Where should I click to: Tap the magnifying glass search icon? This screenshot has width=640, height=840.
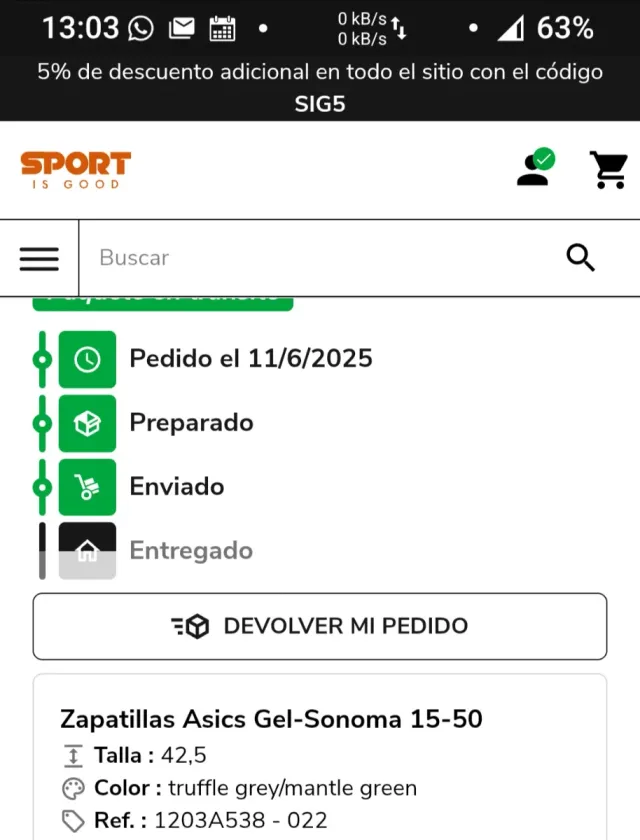[581, 258]
